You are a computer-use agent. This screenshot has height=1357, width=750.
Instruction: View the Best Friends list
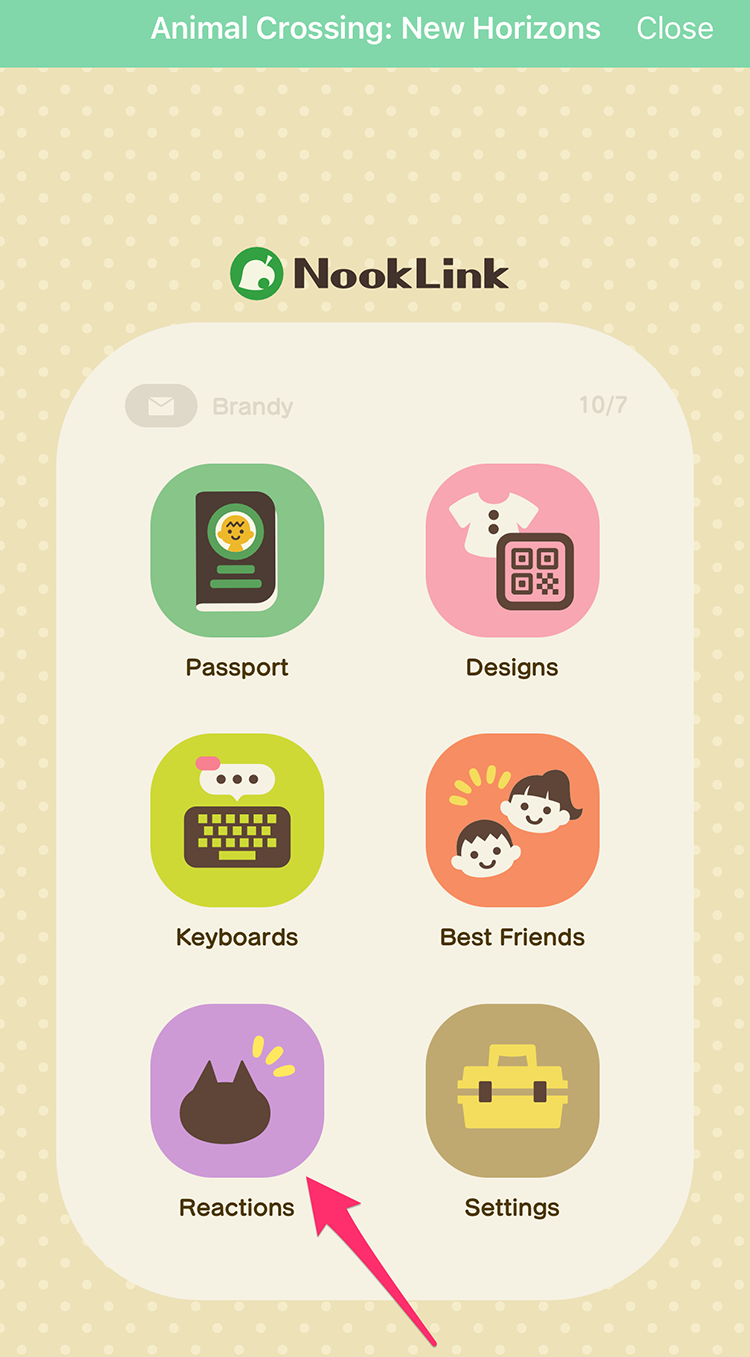click(x=512, y=820)
